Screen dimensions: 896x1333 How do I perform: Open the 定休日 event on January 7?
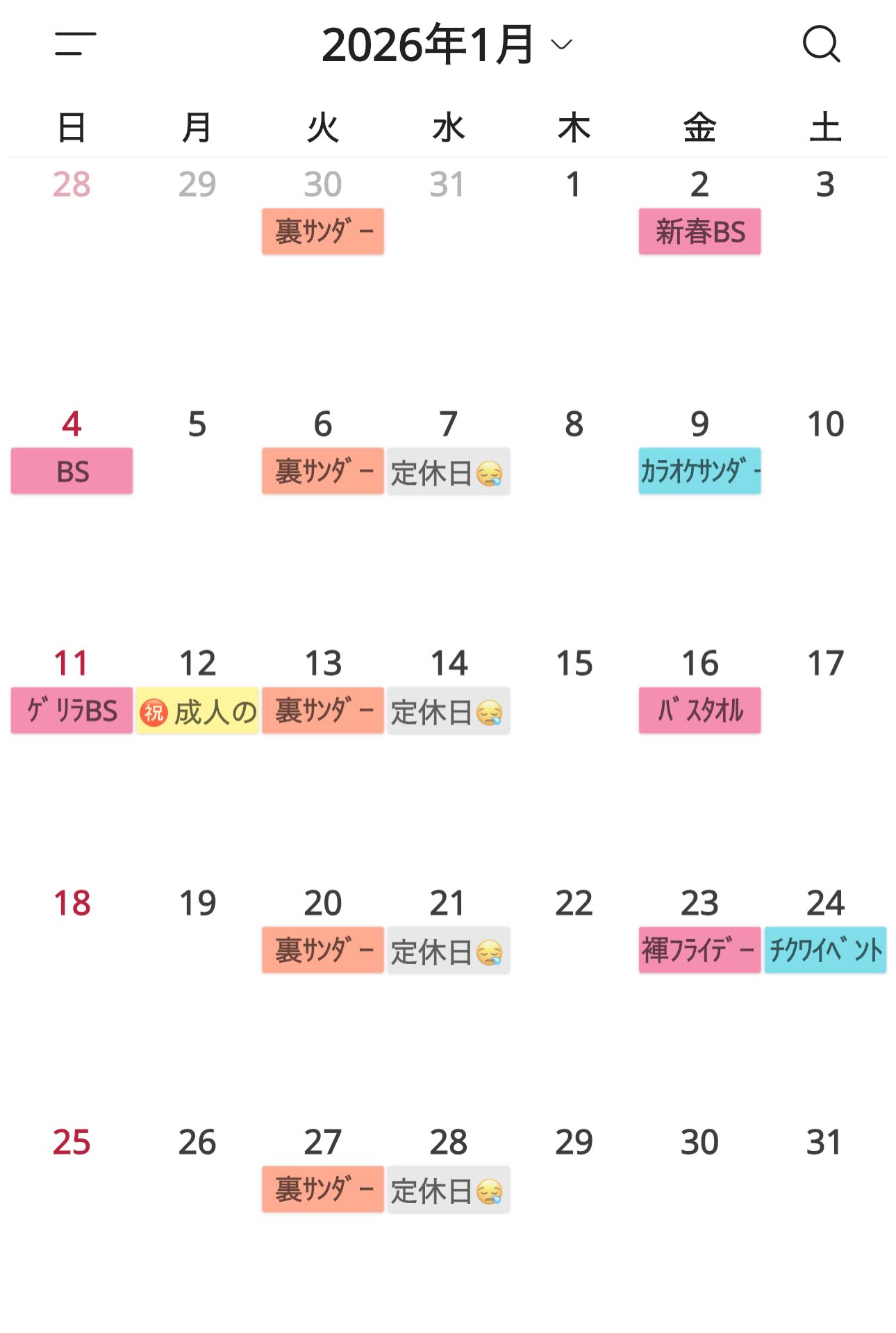[448, 472]
